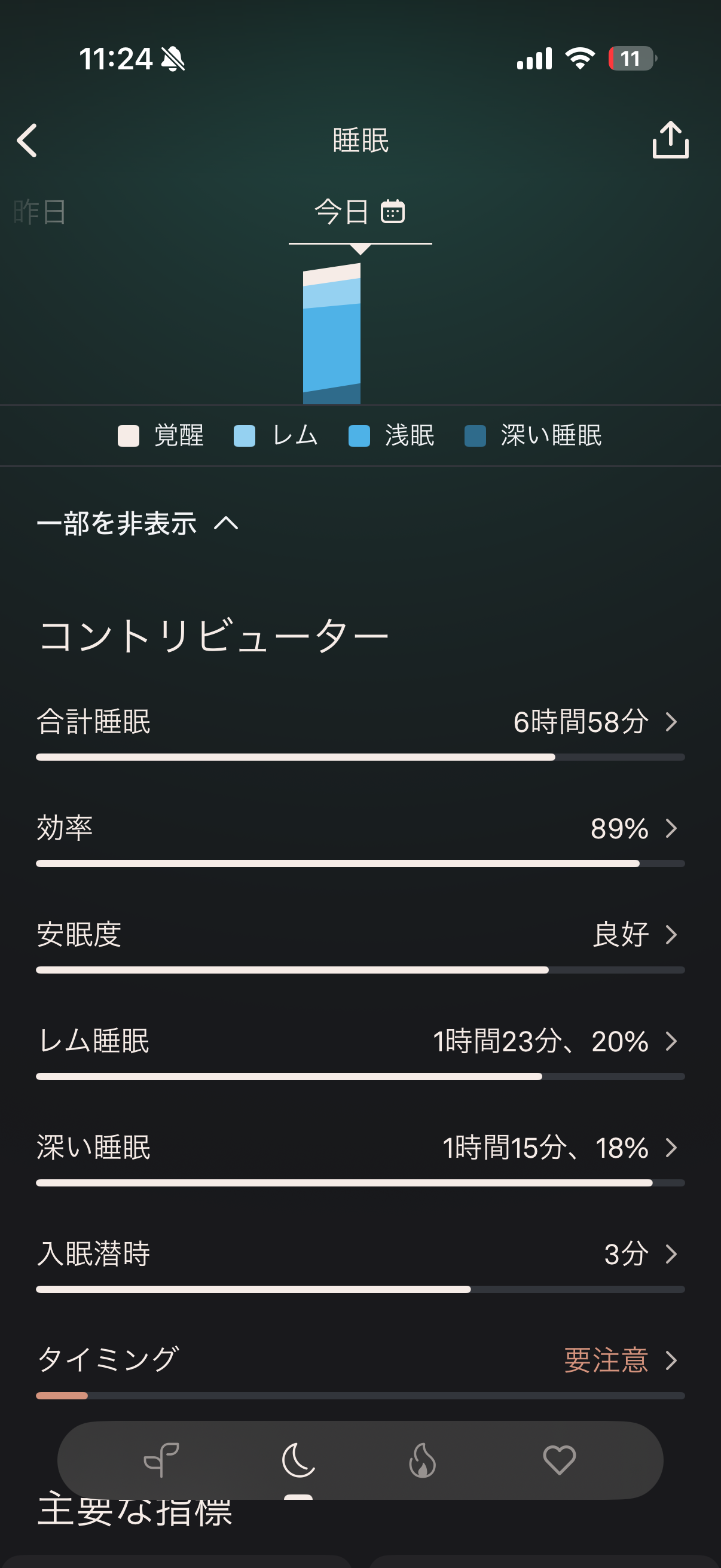Open 合計睡眠 details
The image size is (721, 1568).
click(x=360, y=722)
